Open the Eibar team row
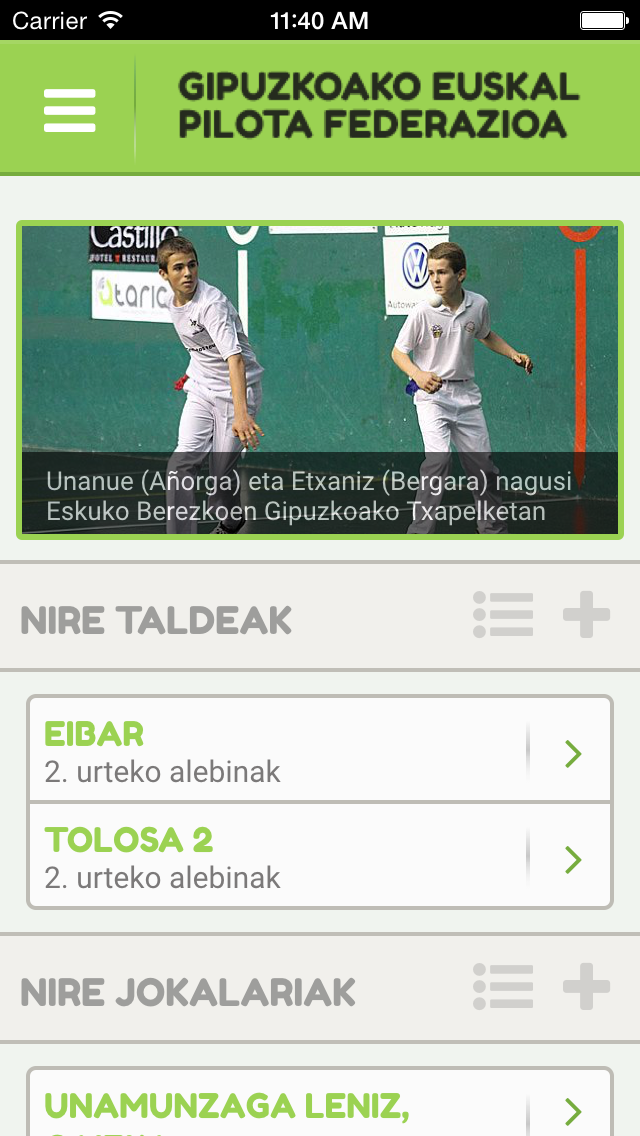Viewport: 640px width, 1136px height. click(320, 751)
